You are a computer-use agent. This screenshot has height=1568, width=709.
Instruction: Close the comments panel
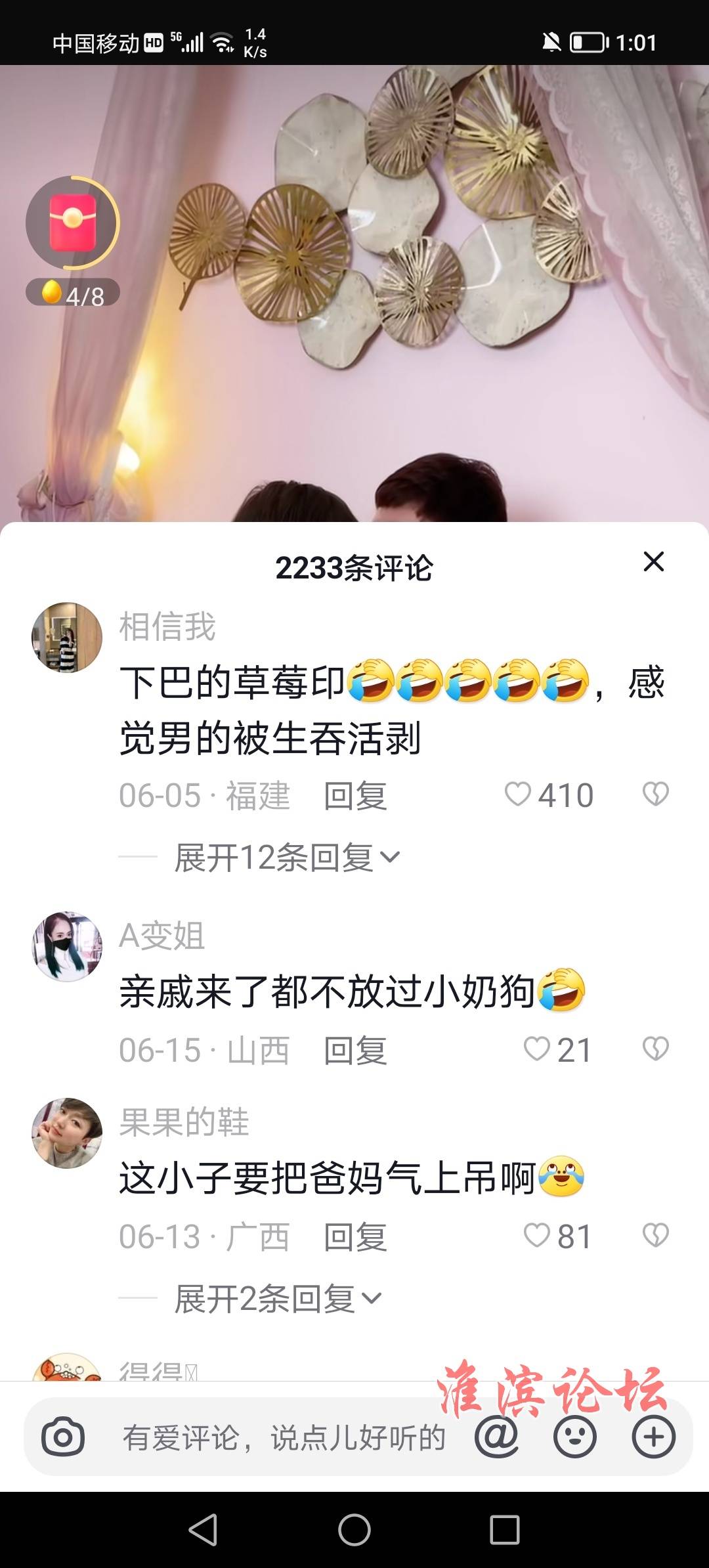point(653,562)
